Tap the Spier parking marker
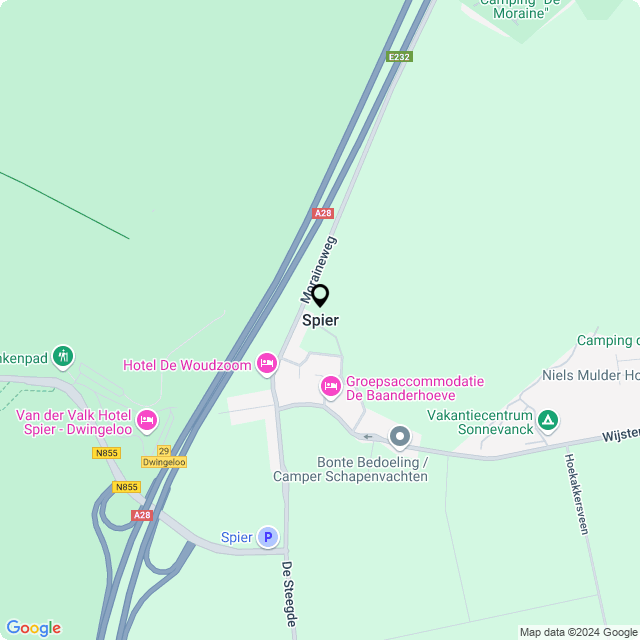Image resolution: width=640 pixels, height=640 pixels. coord(267,538)
